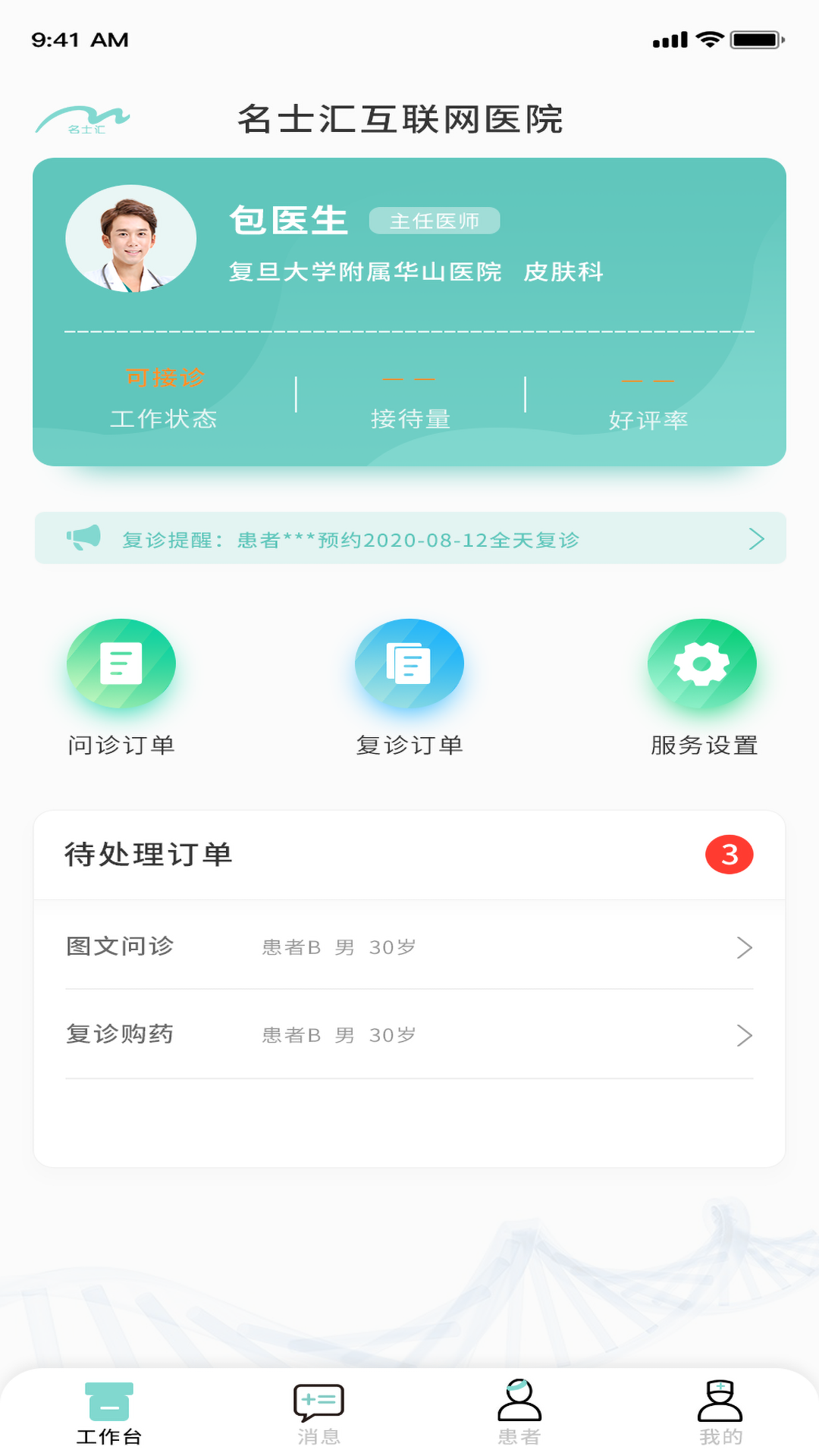Viewport: 819px width, 1456px height.
Task: Select the 工作台 tab
Action: coord(109,1412)
